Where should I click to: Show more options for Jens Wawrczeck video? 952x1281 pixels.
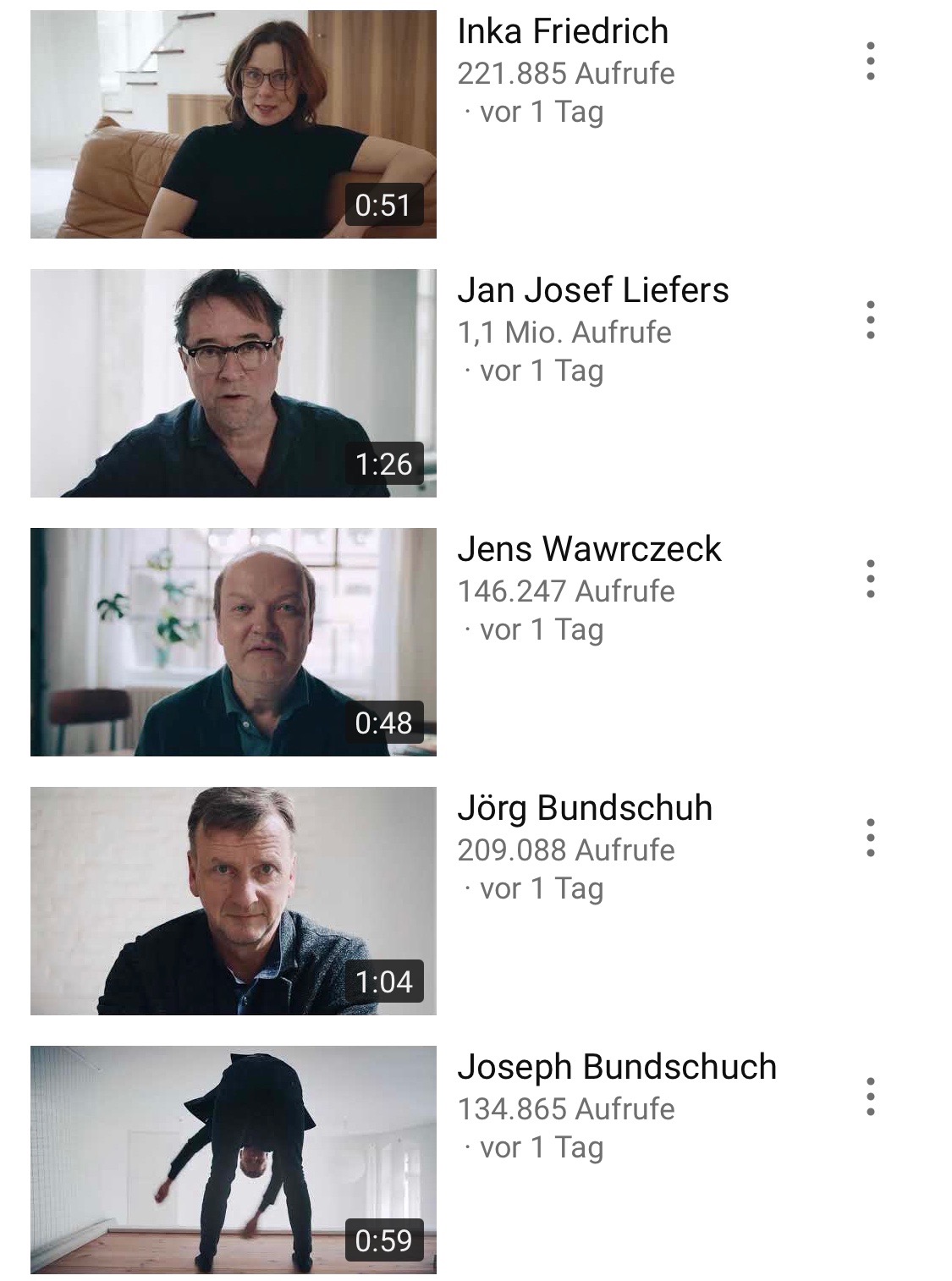[870, 579]
